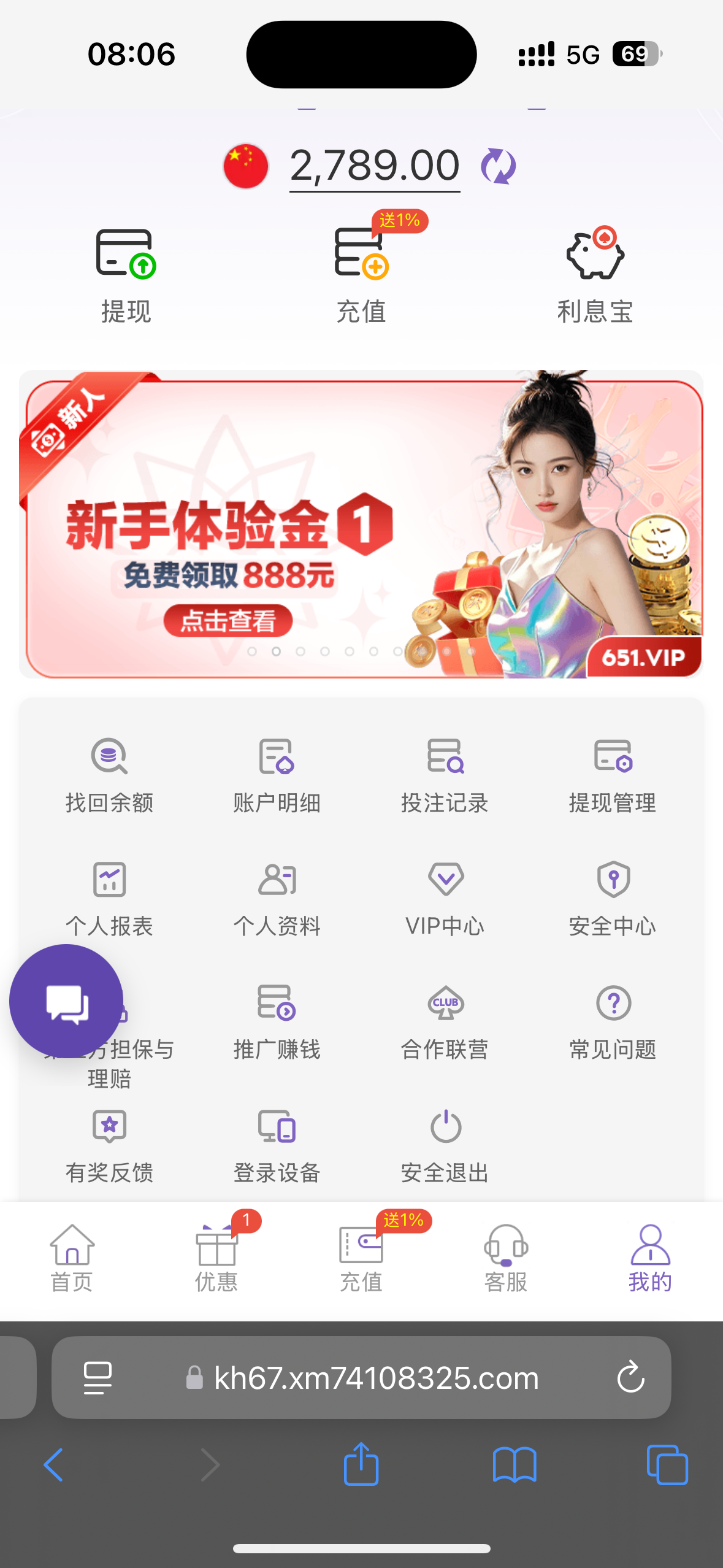
Task: Go to VIP中心
Action: coord(445,898)
